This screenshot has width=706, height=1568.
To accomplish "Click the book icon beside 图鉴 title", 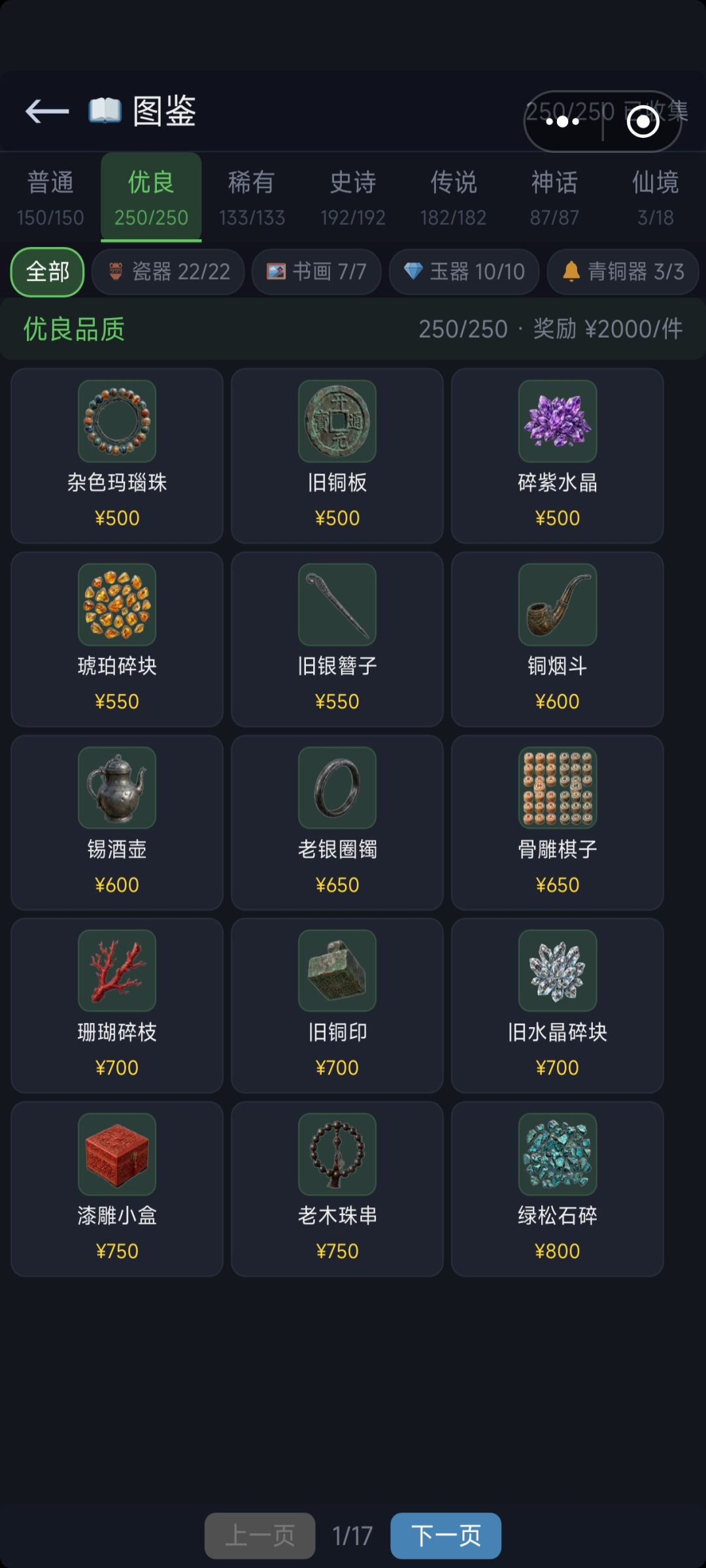I will (x=105, y=110).
